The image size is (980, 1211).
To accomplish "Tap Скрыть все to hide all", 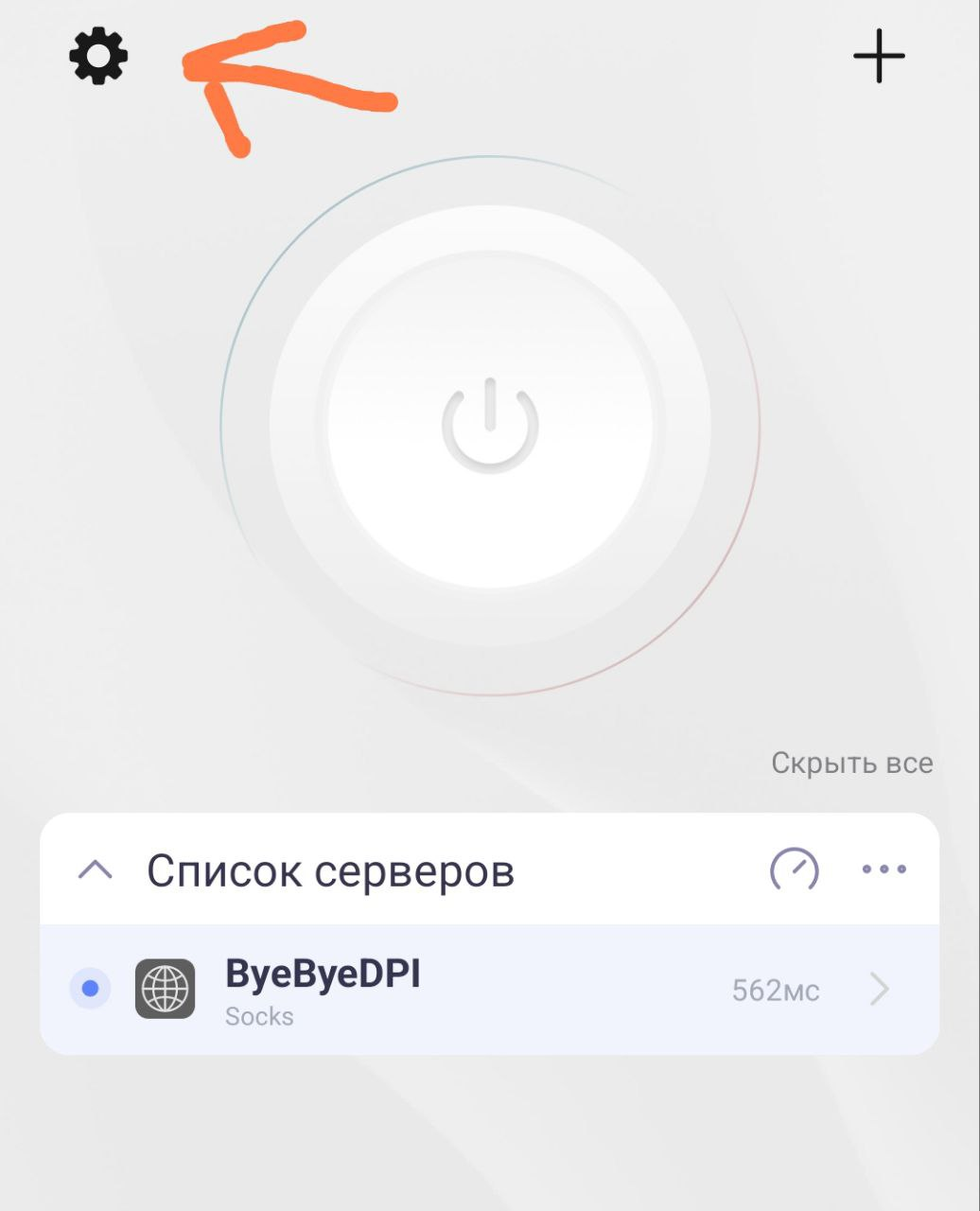I will coord(851,763).
